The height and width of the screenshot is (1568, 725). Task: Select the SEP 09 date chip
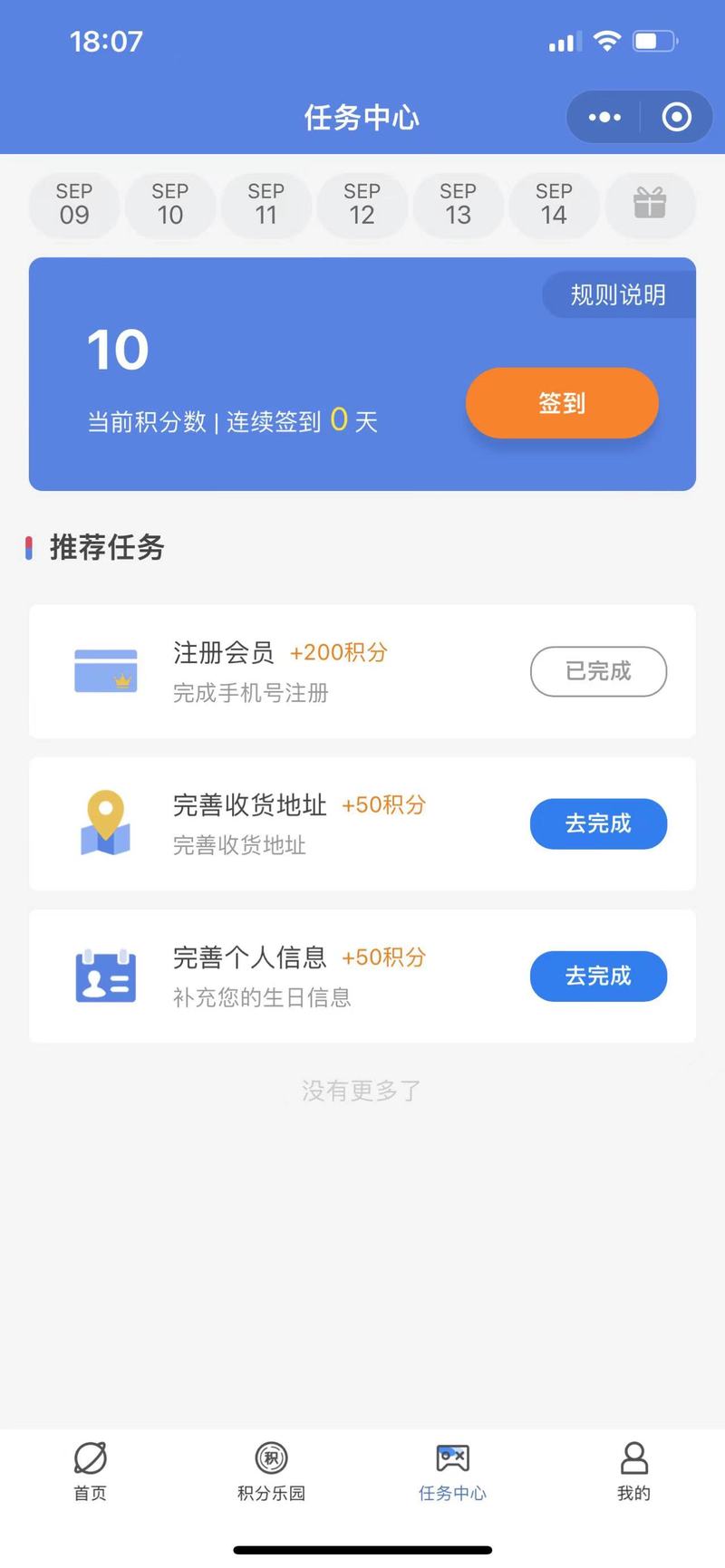click(x=74, y=204)
